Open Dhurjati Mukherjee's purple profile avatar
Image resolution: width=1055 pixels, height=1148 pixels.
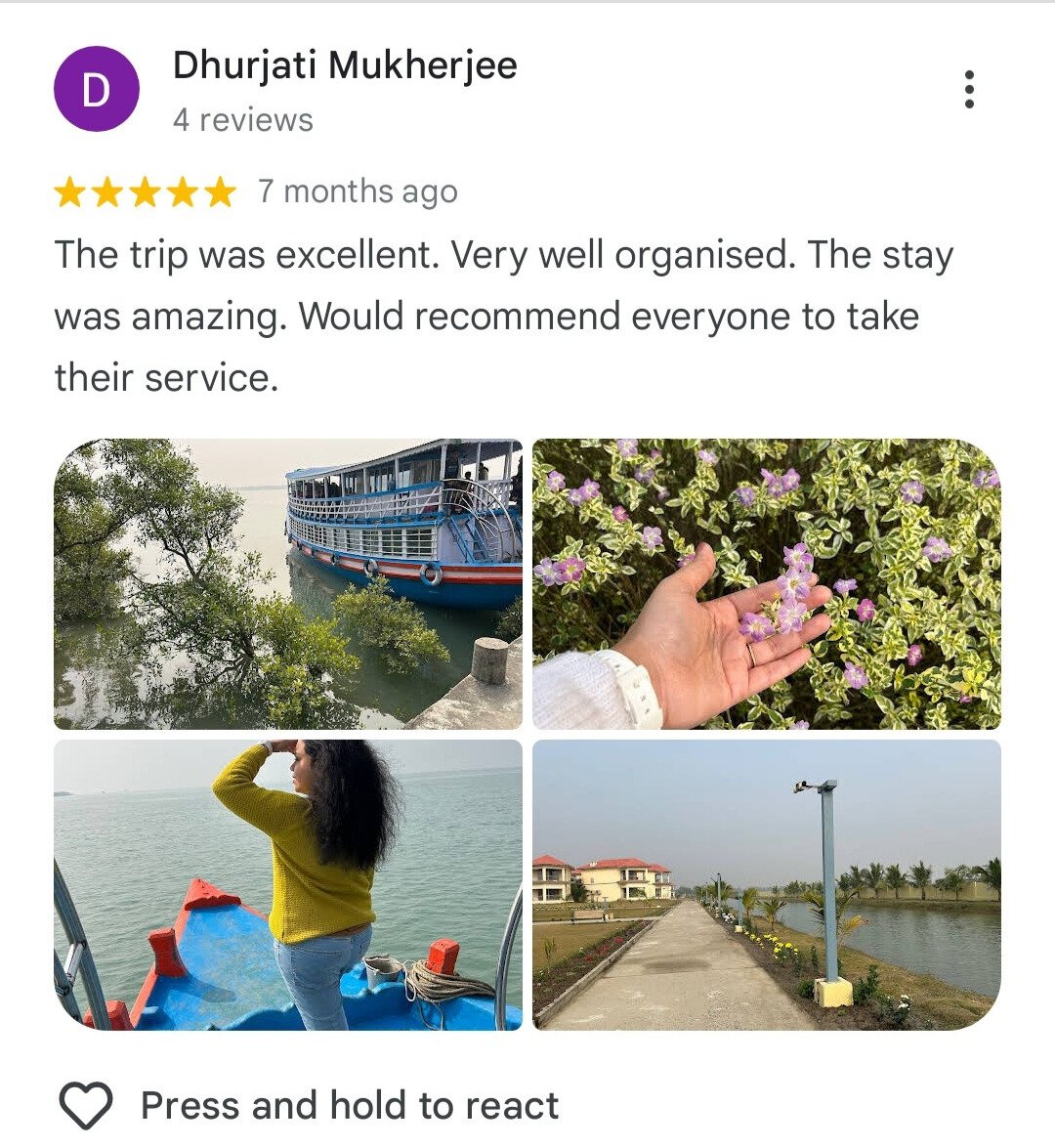[x=96, y=89]
